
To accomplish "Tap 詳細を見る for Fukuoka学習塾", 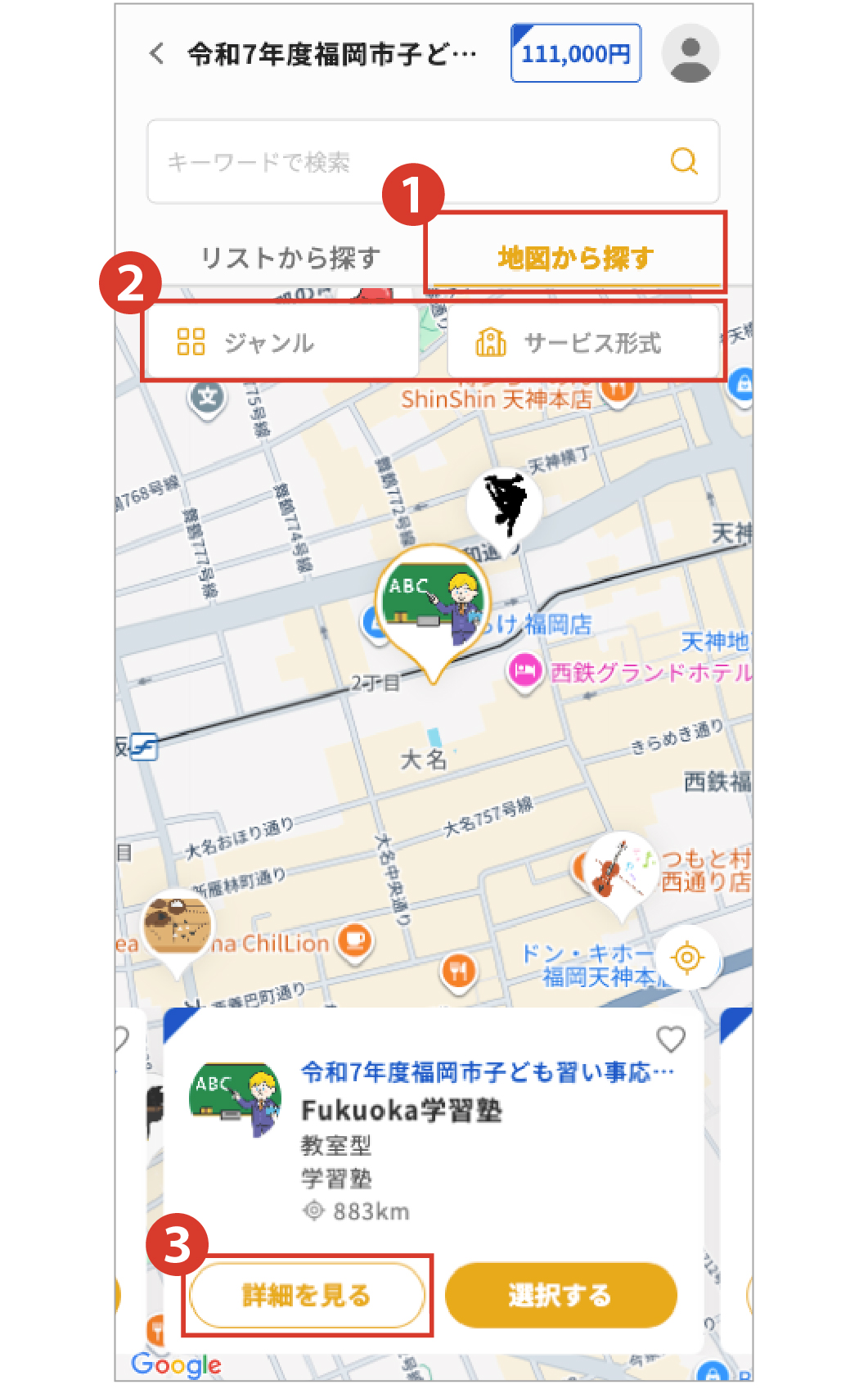I will 307,1296.
